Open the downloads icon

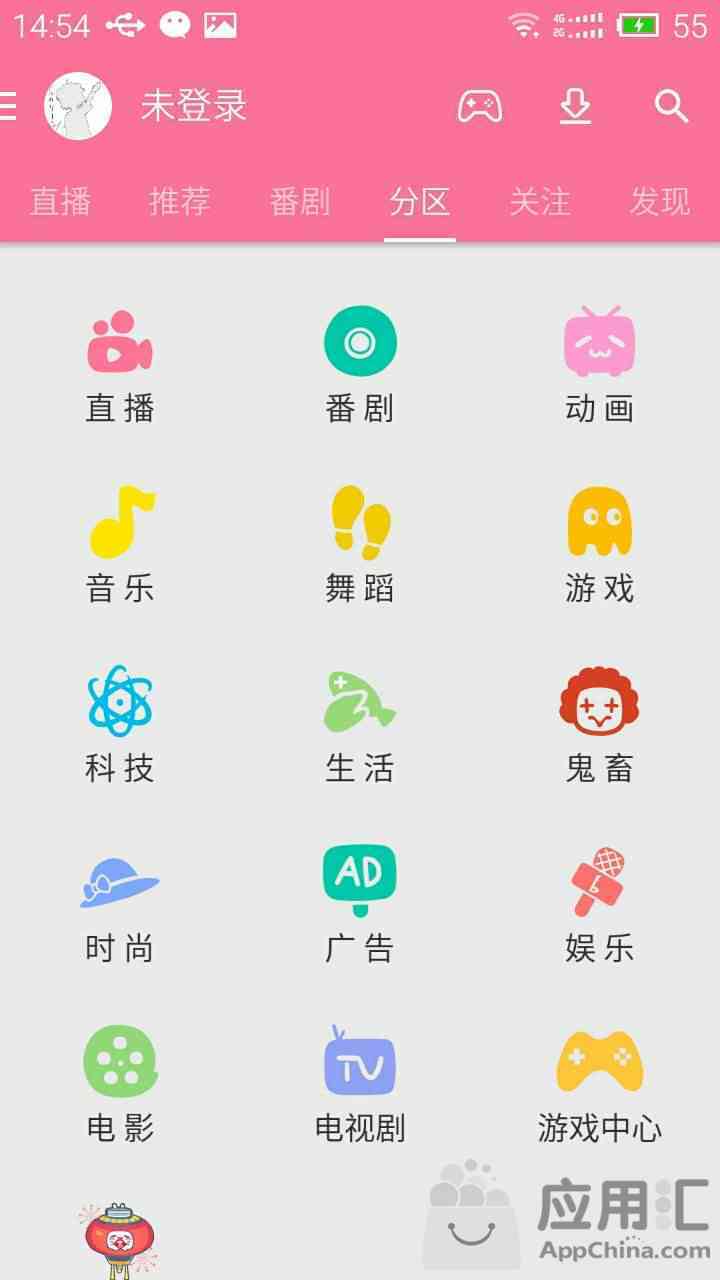click(575, 106)
